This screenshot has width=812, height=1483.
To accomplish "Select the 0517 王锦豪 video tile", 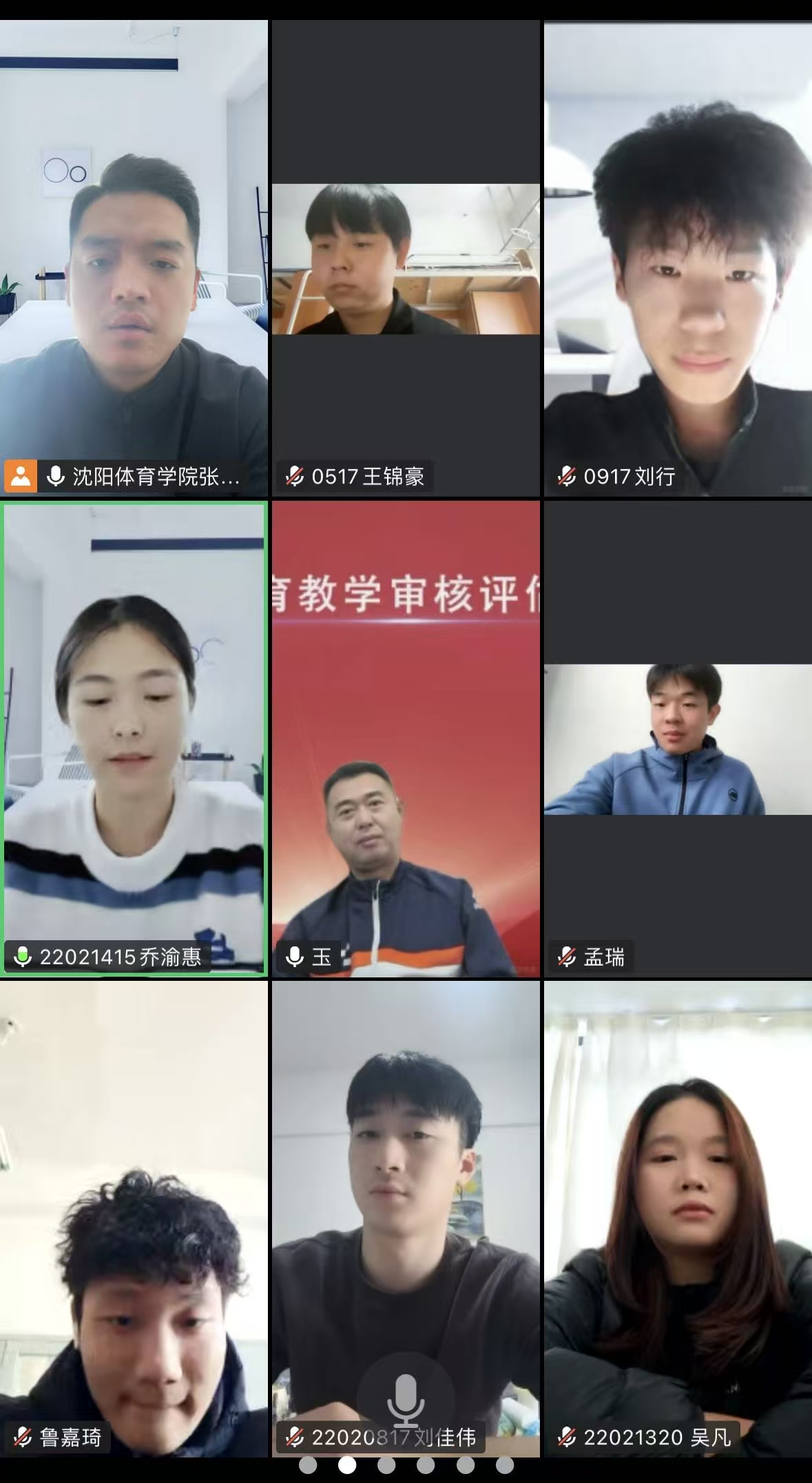I will point(406,259).
